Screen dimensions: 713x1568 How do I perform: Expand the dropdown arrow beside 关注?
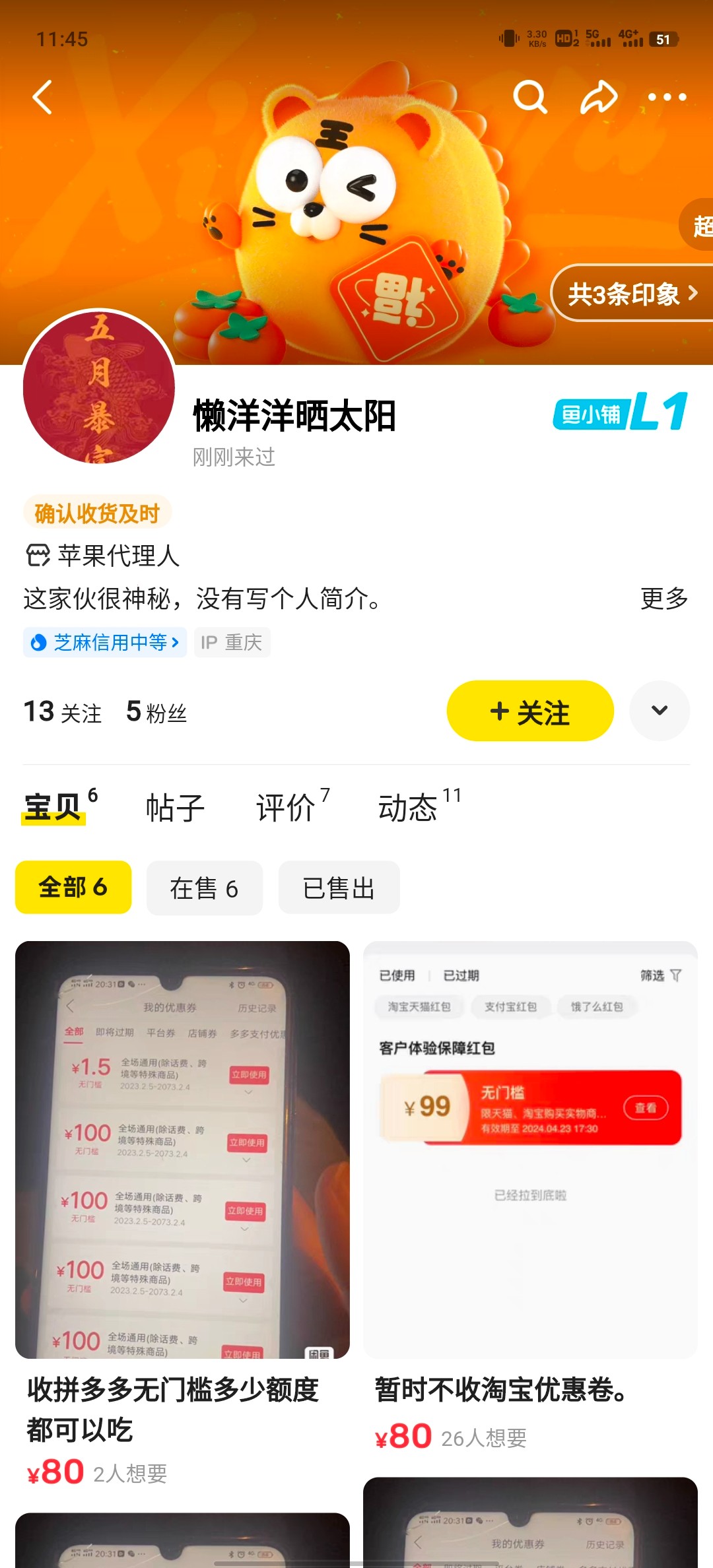659,711
